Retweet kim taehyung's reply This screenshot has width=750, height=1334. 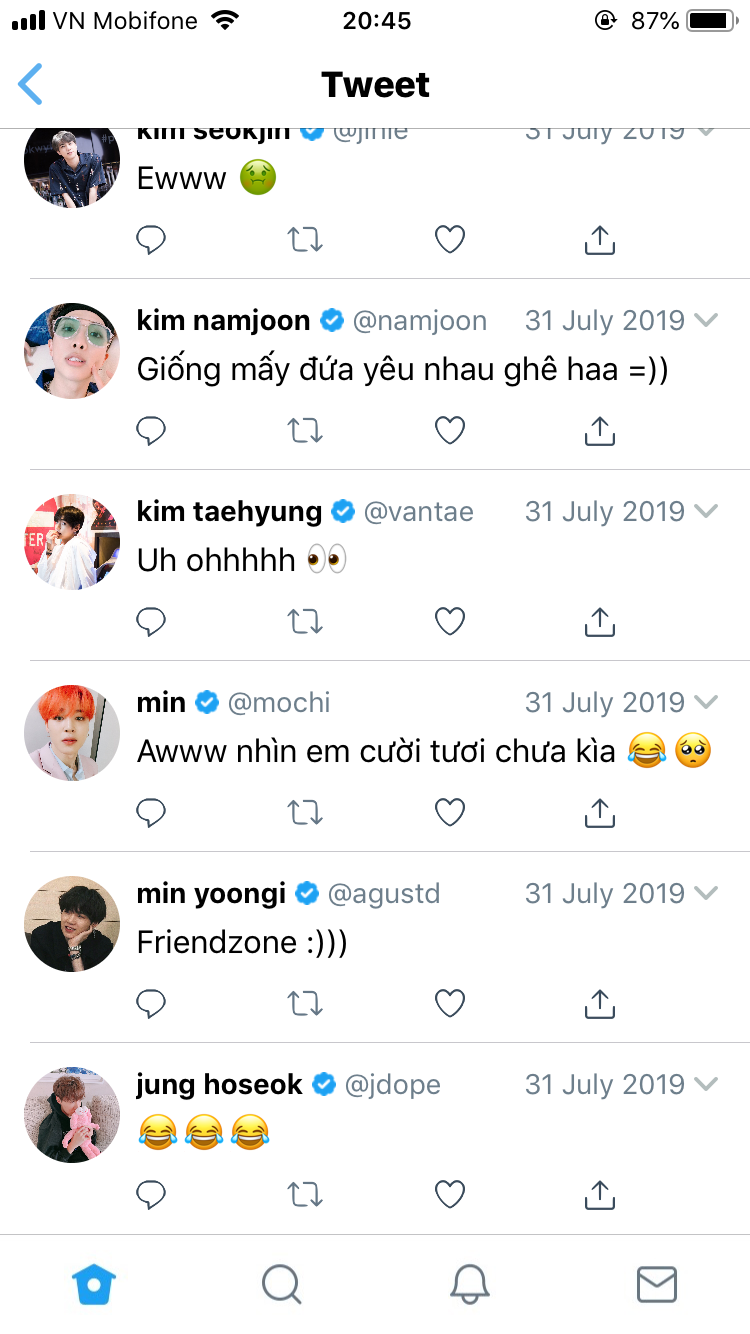pyautogui.click(x=305, y=622)
